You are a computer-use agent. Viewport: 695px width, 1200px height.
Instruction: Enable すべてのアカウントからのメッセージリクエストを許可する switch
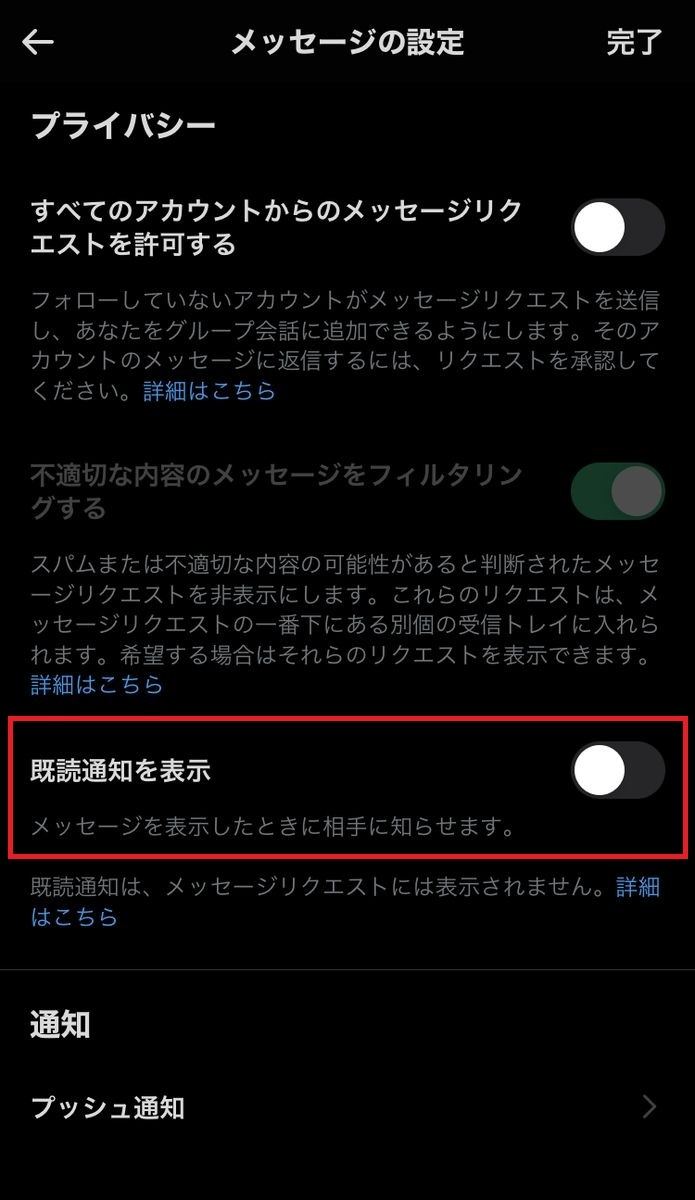point(618,228)
